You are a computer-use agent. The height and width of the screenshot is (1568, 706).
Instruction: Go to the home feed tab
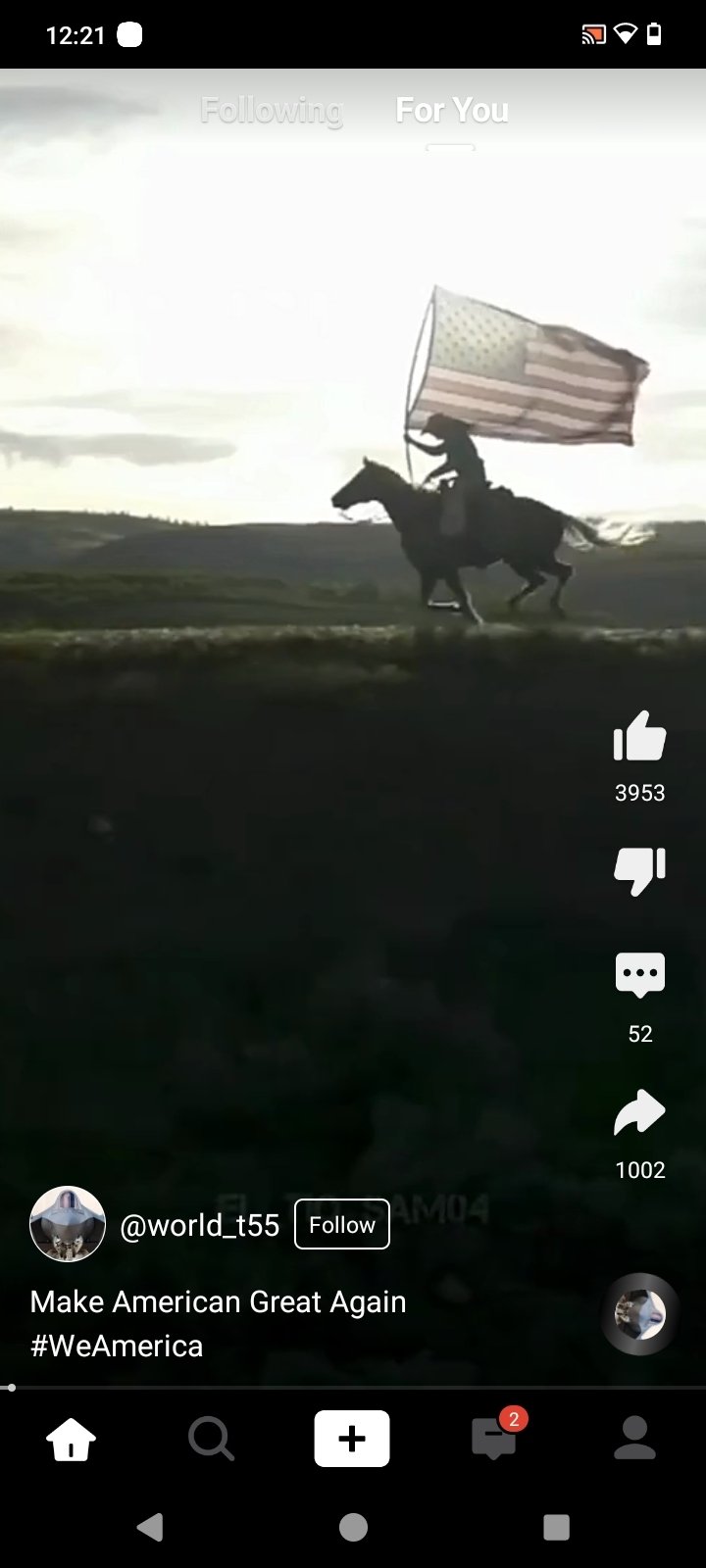72,1440
